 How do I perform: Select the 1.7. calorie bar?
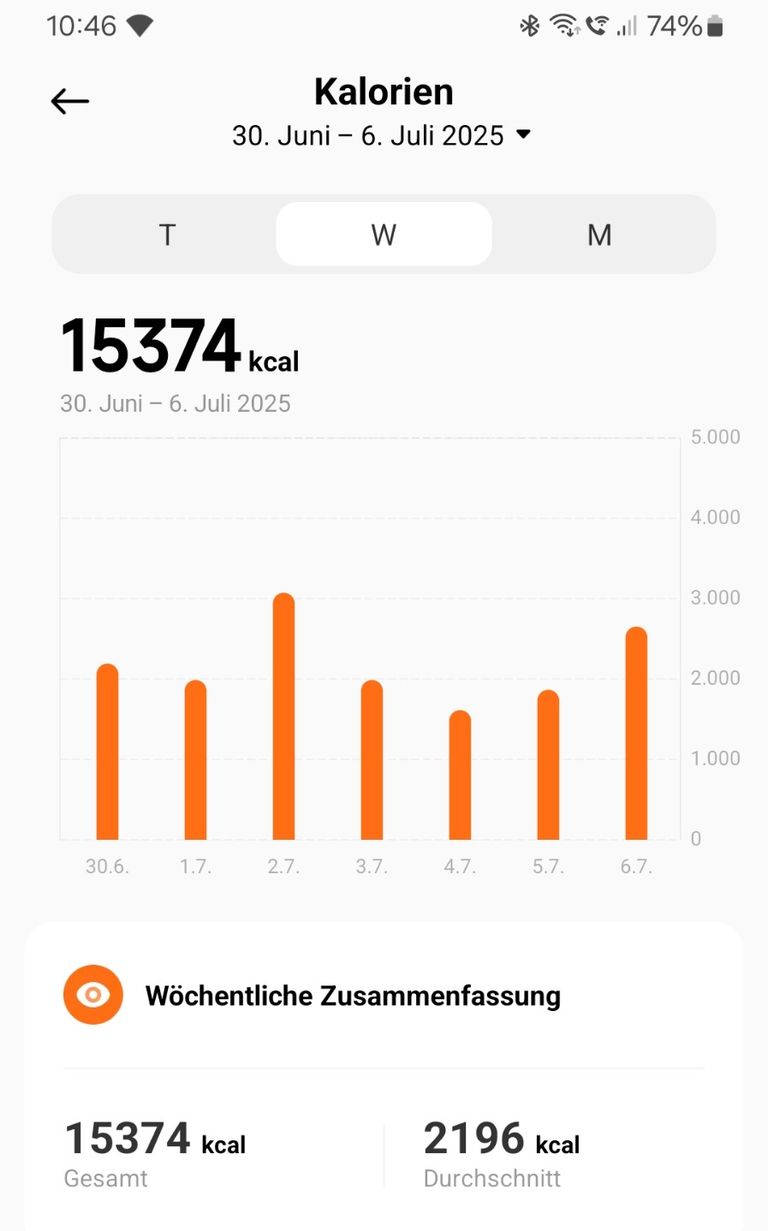pos(196,760)
